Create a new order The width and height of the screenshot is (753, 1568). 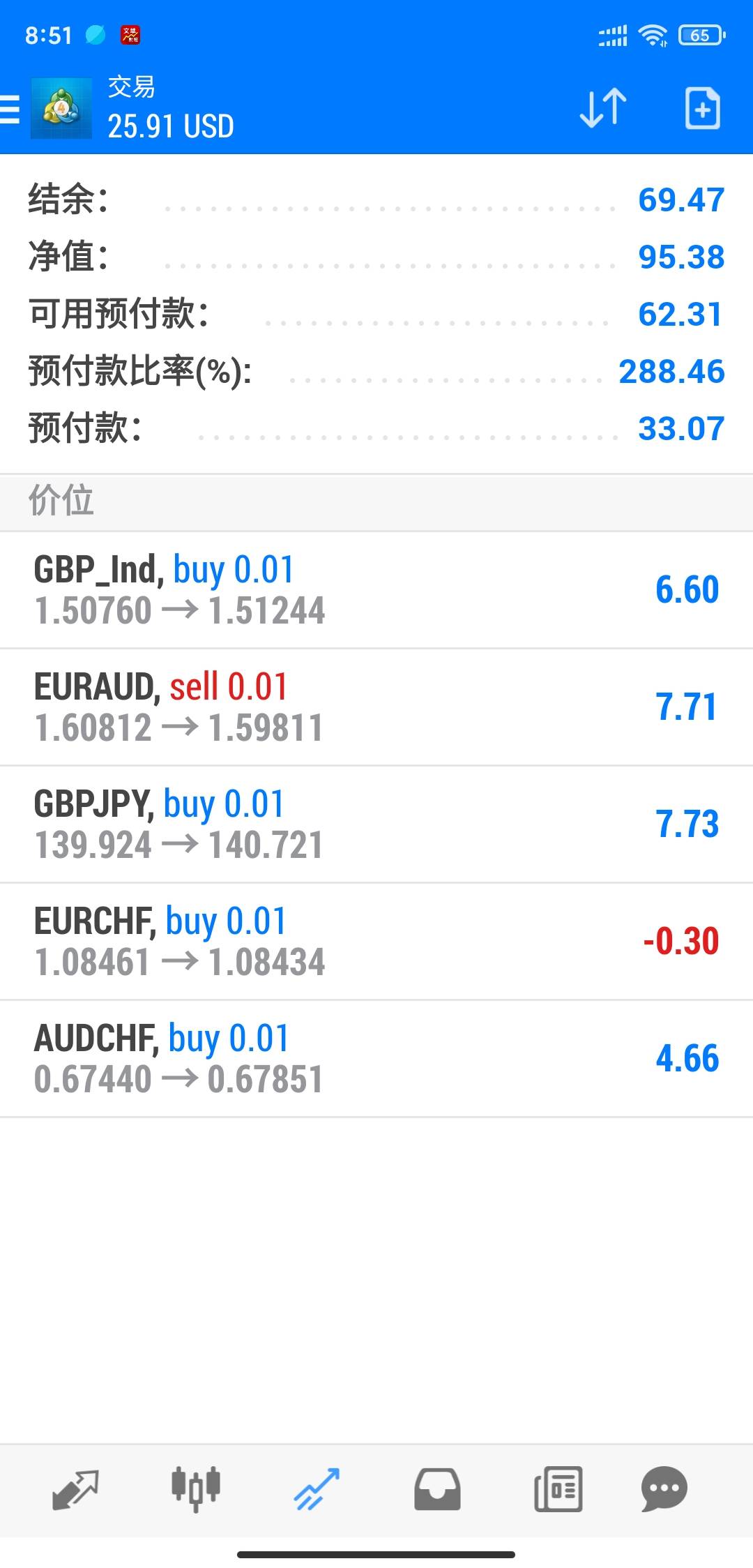(702, 108)
